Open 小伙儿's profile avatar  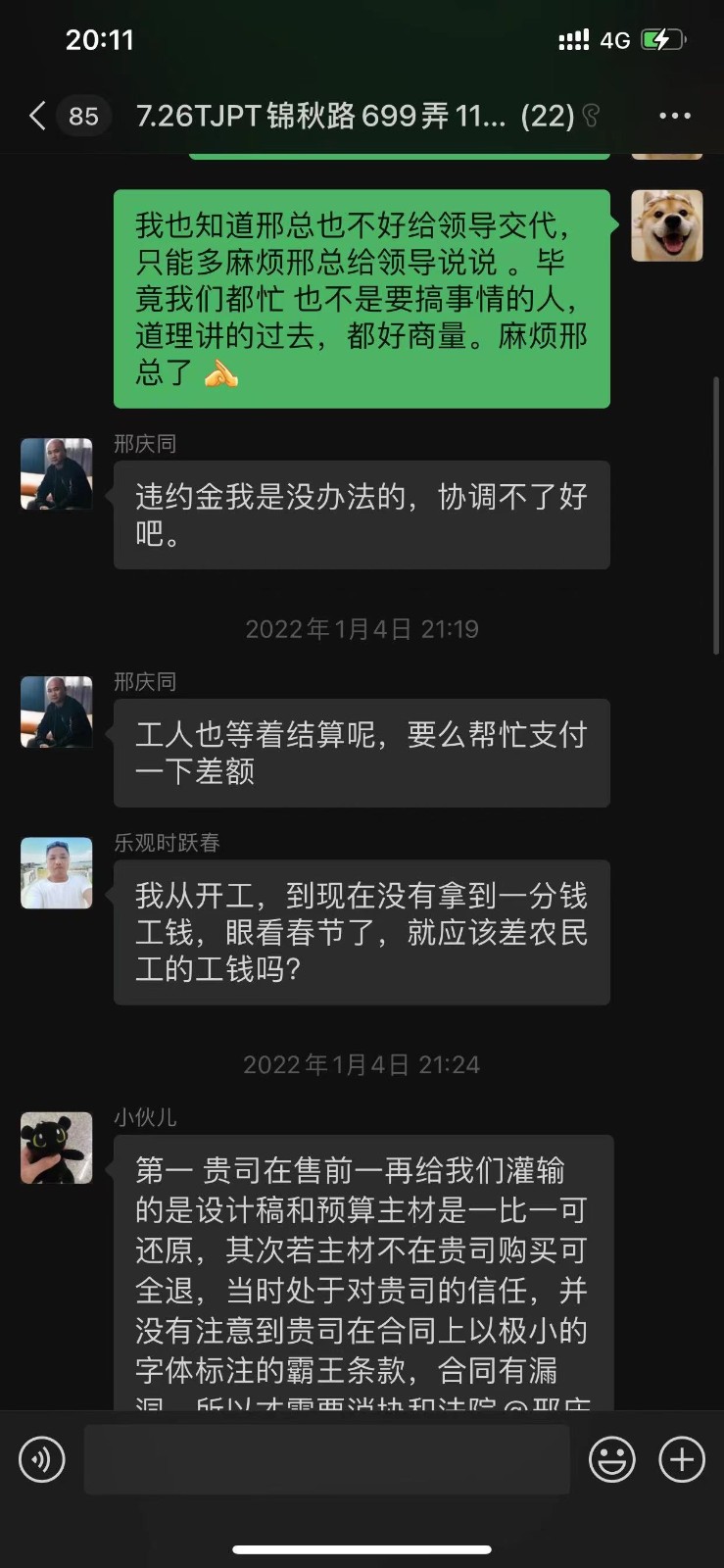coord(57,1148)
